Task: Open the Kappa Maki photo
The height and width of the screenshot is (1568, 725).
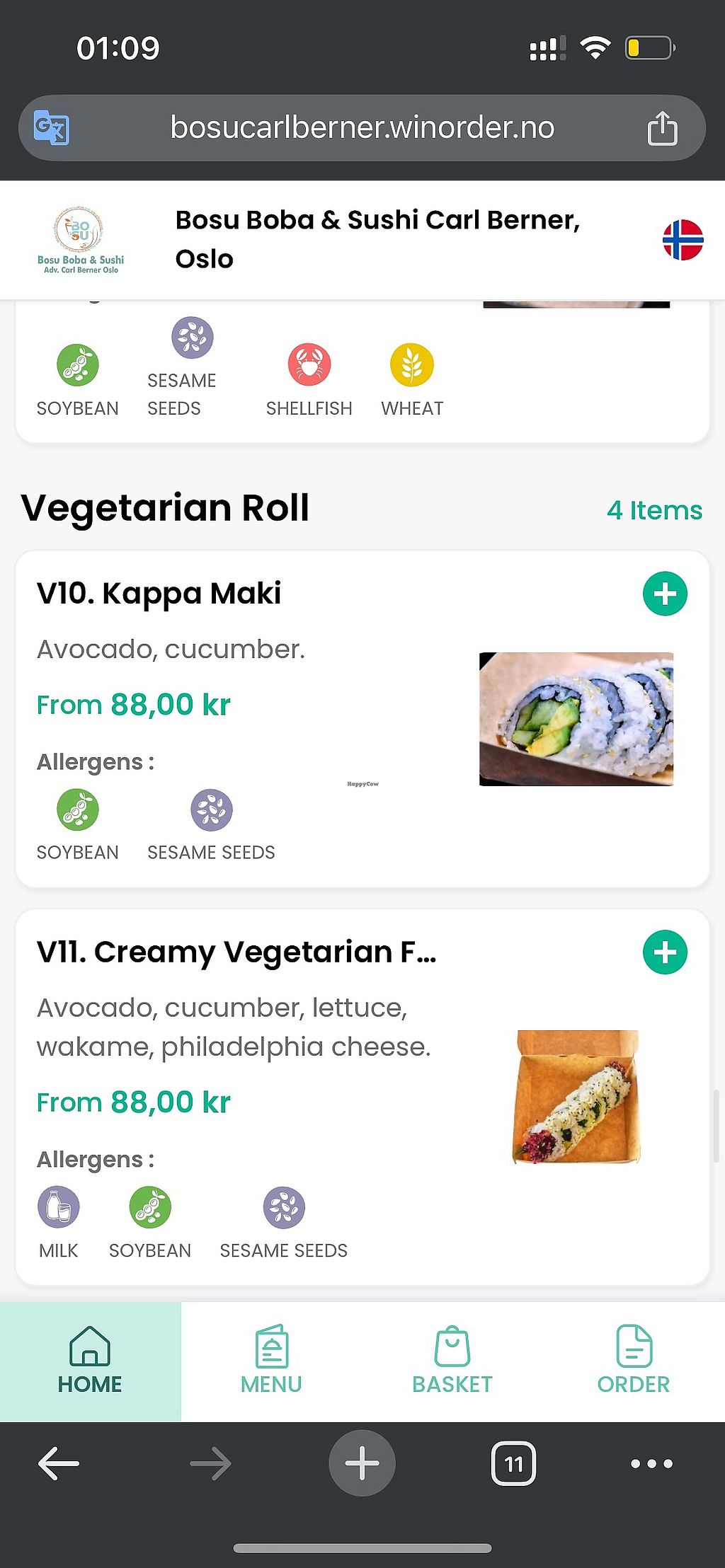Action: pyautogui.click(x=576, y=719)
